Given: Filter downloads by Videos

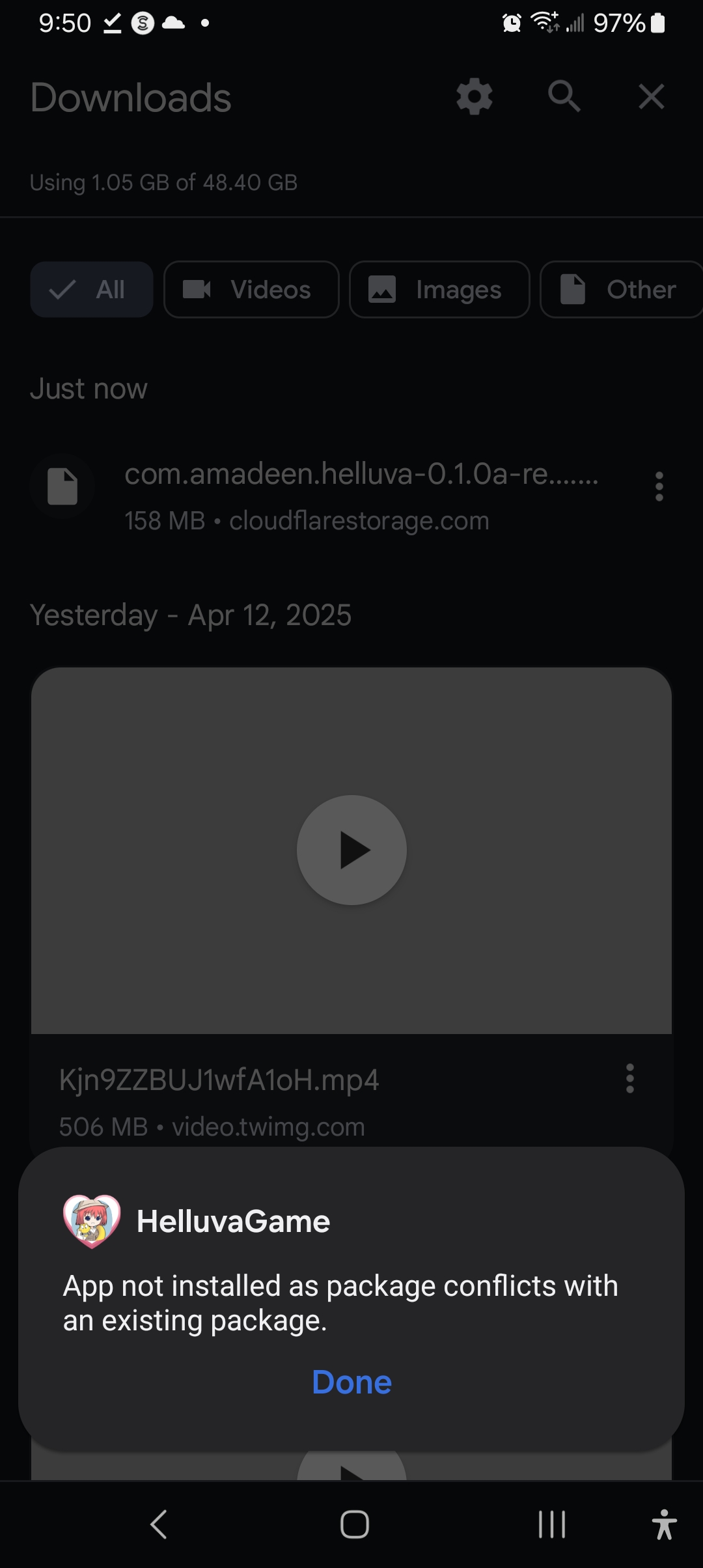Looking at the screenshot, I should (251, 290).
